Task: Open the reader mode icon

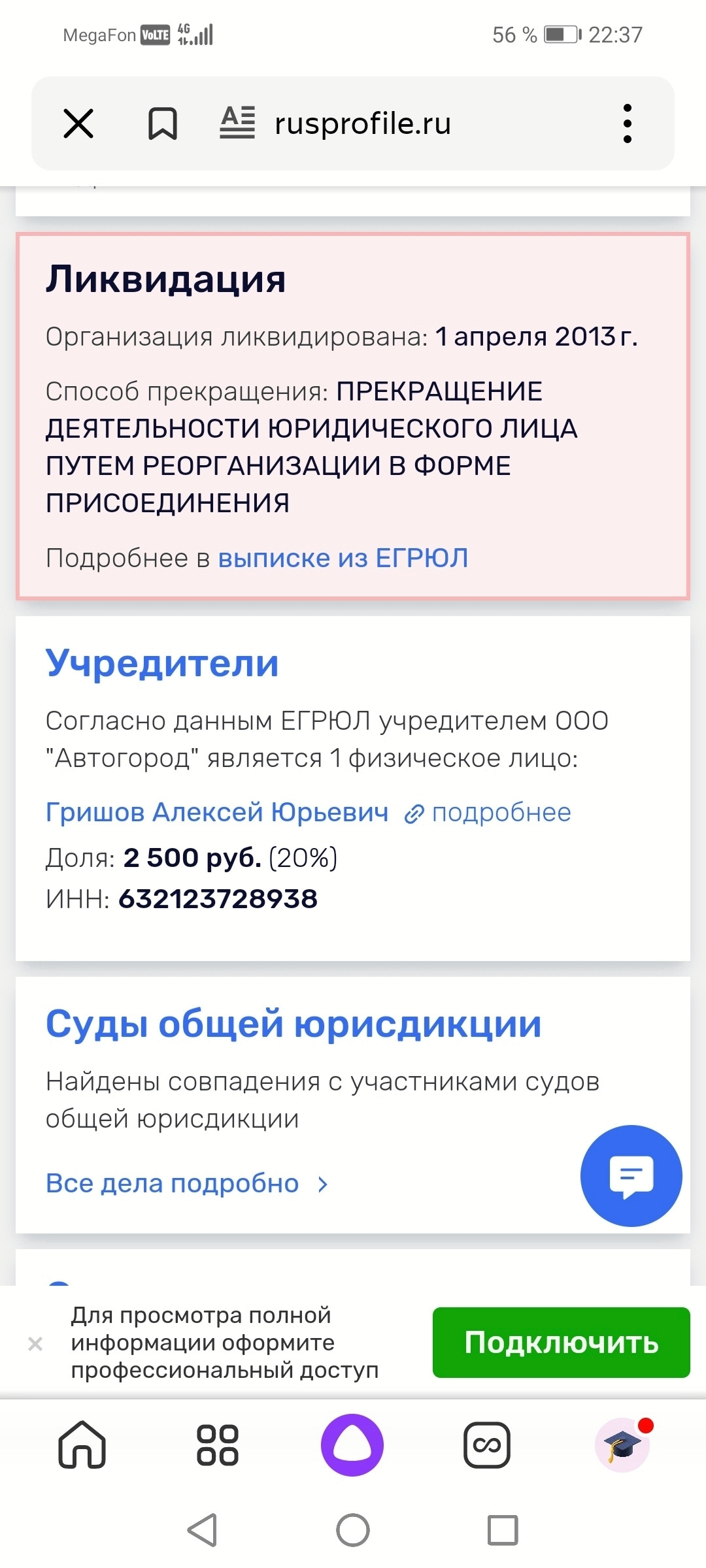Action: click(237, 123)
